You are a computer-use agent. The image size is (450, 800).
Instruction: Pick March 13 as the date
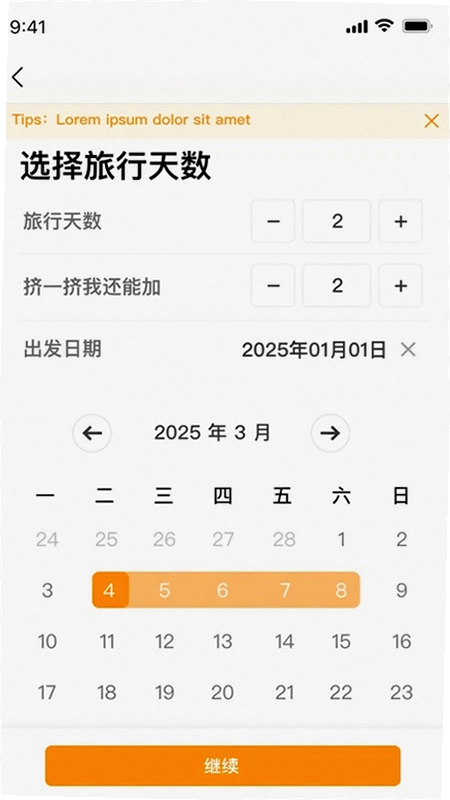(x=223, y=641)
